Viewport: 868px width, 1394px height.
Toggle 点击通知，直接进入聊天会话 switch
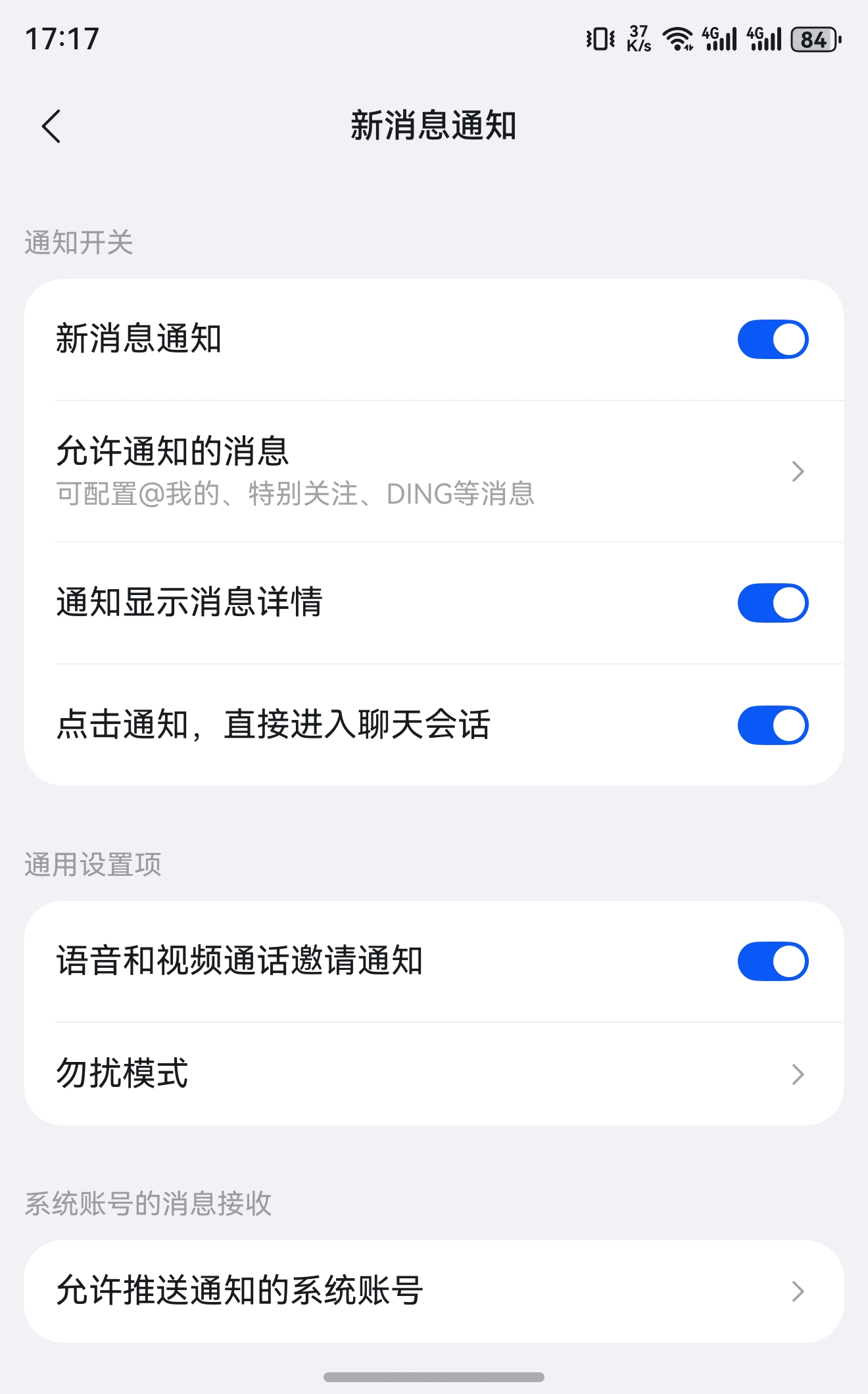pos(773,725)
